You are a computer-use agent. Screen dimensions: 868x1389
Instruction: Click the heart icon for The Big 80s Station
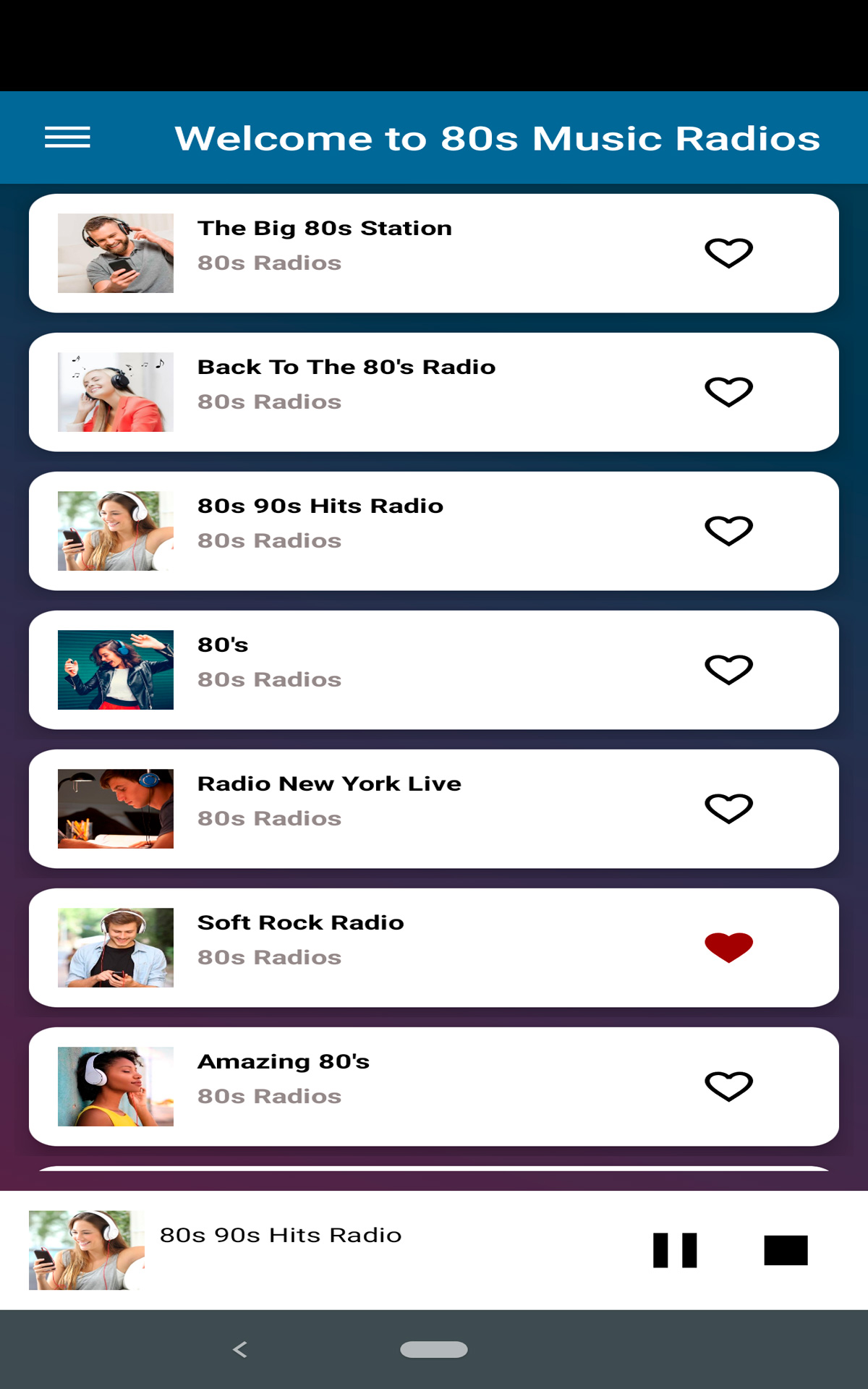click(x=728, y=252)
